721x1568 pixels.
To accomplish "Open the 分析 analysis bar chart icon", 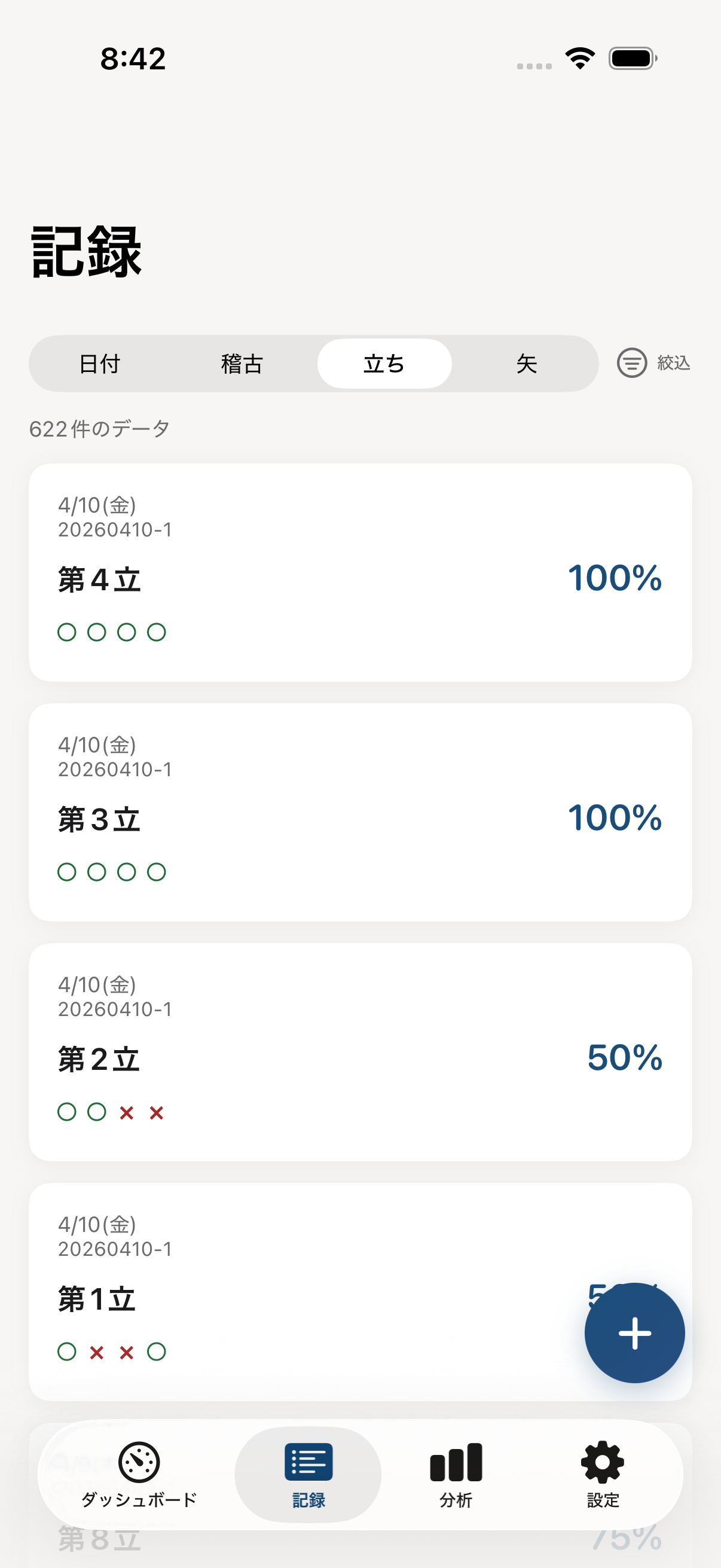I will [456, 1462].
